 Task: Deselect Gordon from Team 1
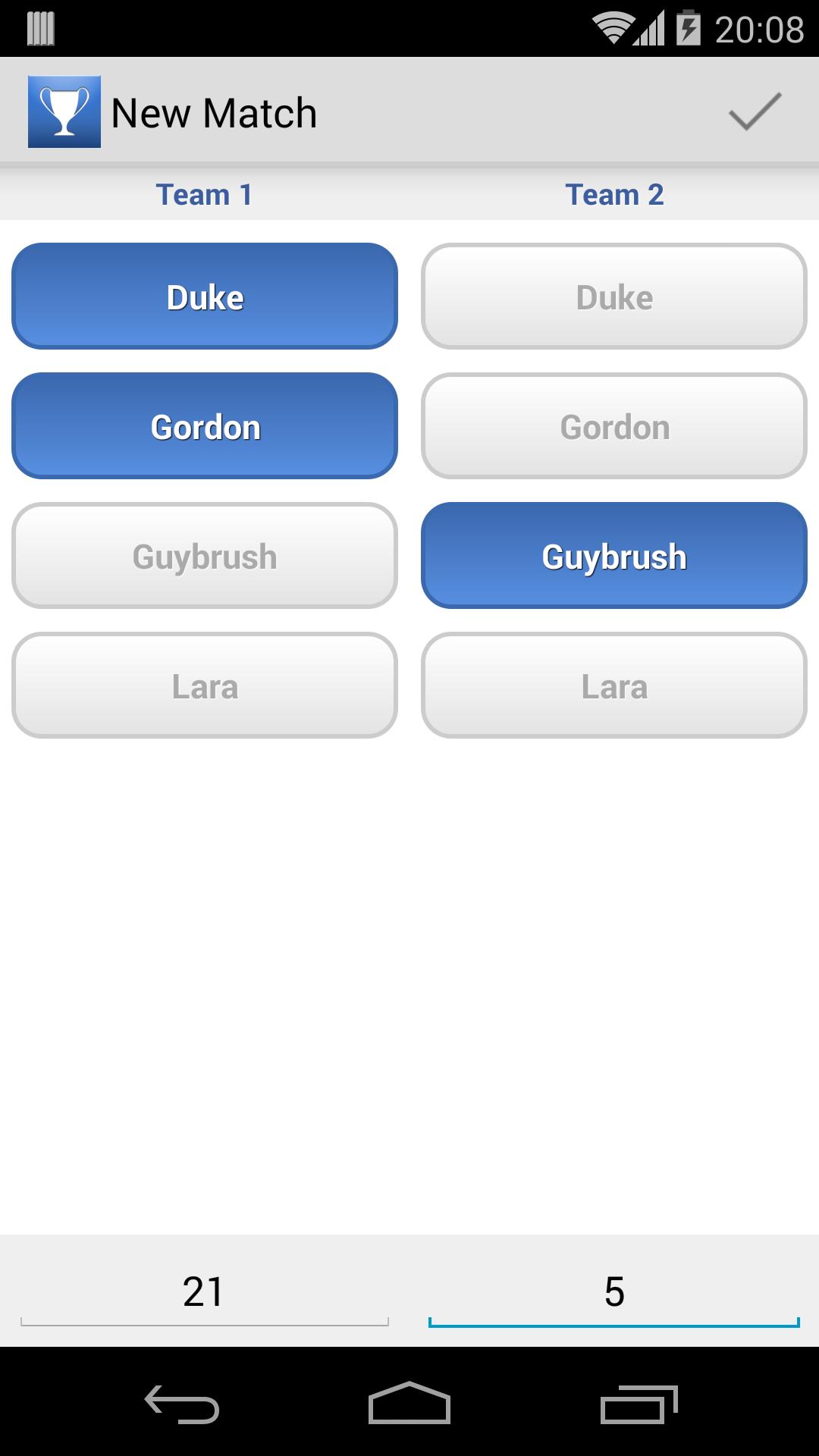(x=205, y=426)
